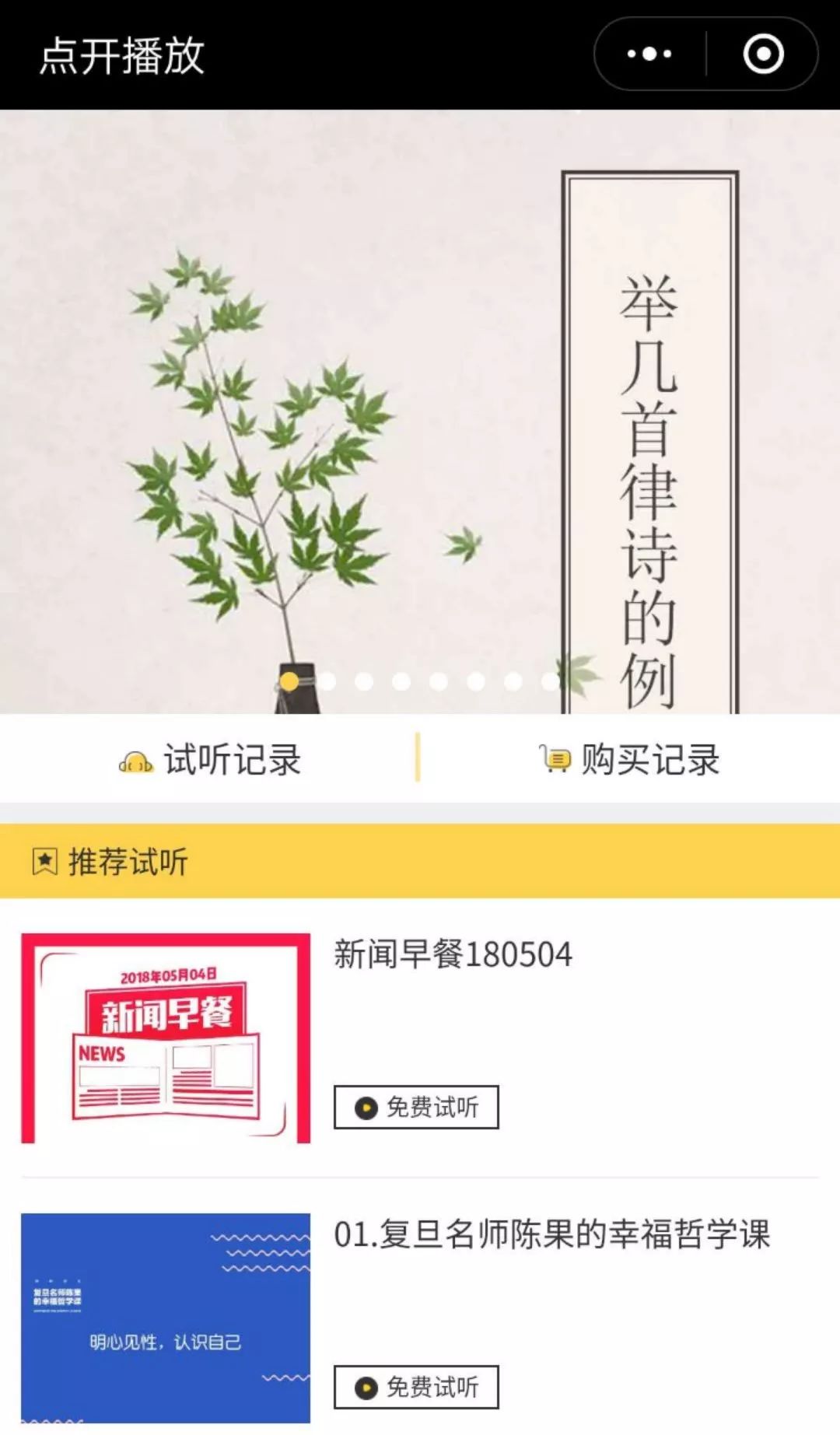The height and width of the screenshot is (1435, 840).
Task: Open the 复旦名师陈果的幸福哲学课 cover image
Action: point(166,1318)
